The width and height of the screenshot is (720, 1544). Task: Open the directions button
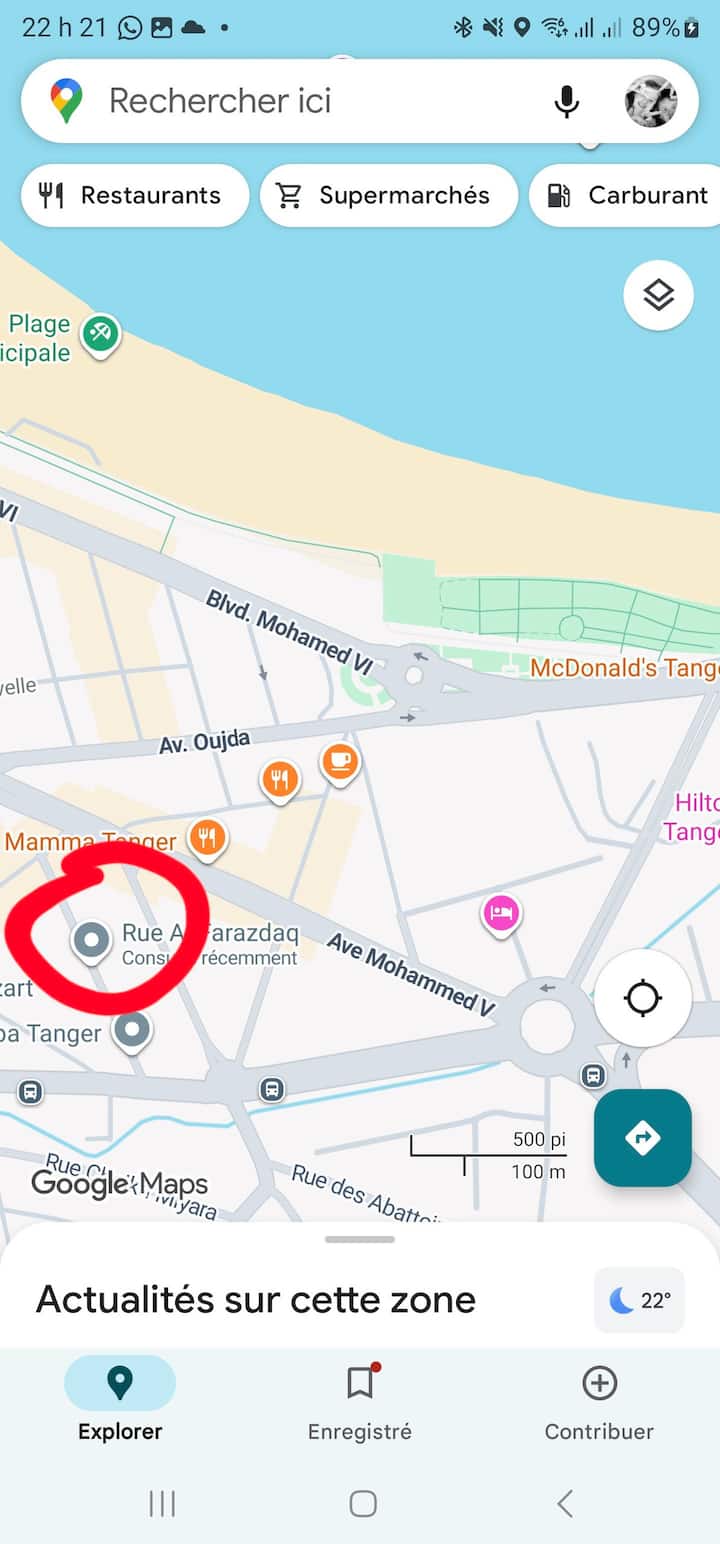click(x=642, y=1137)
